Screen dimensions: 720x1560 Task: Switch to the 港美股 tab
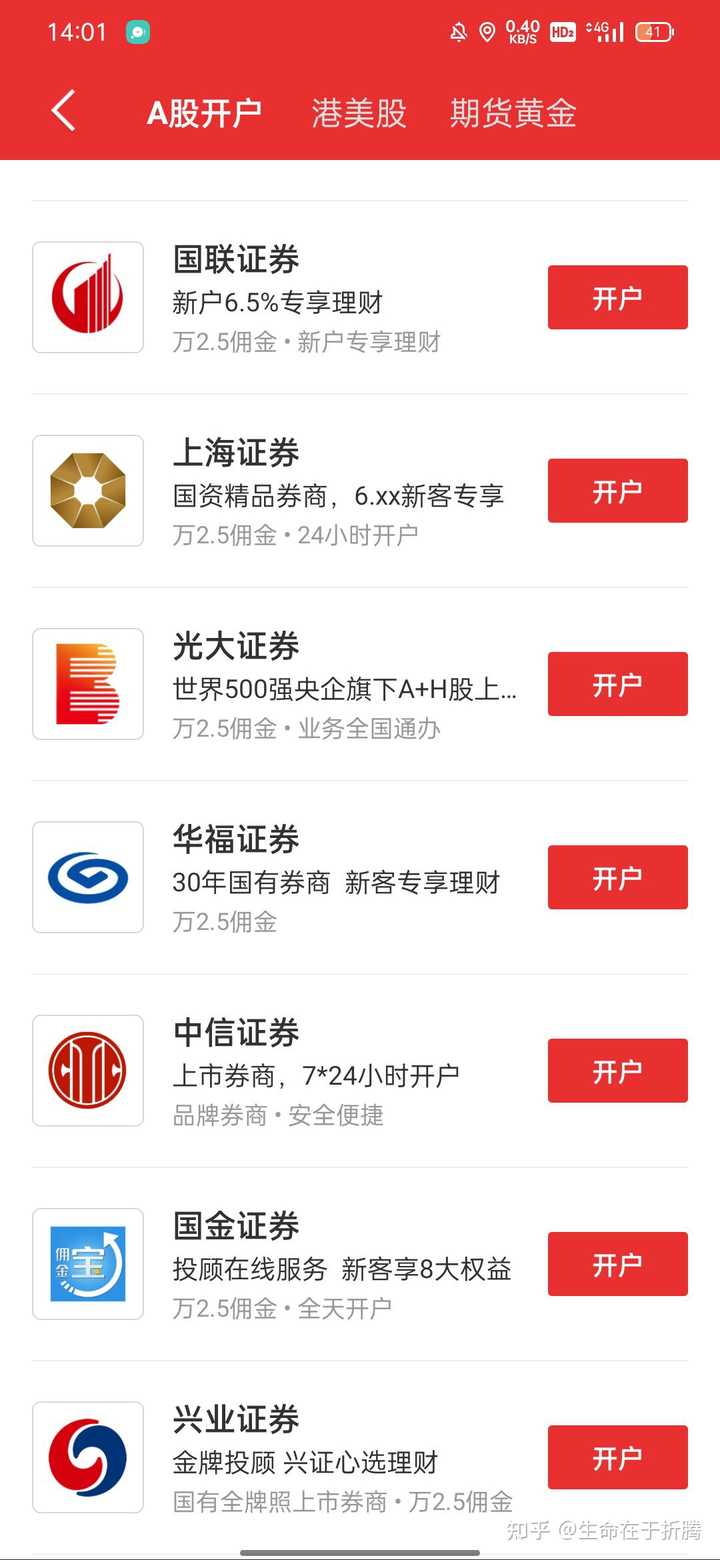coord(360,113)
